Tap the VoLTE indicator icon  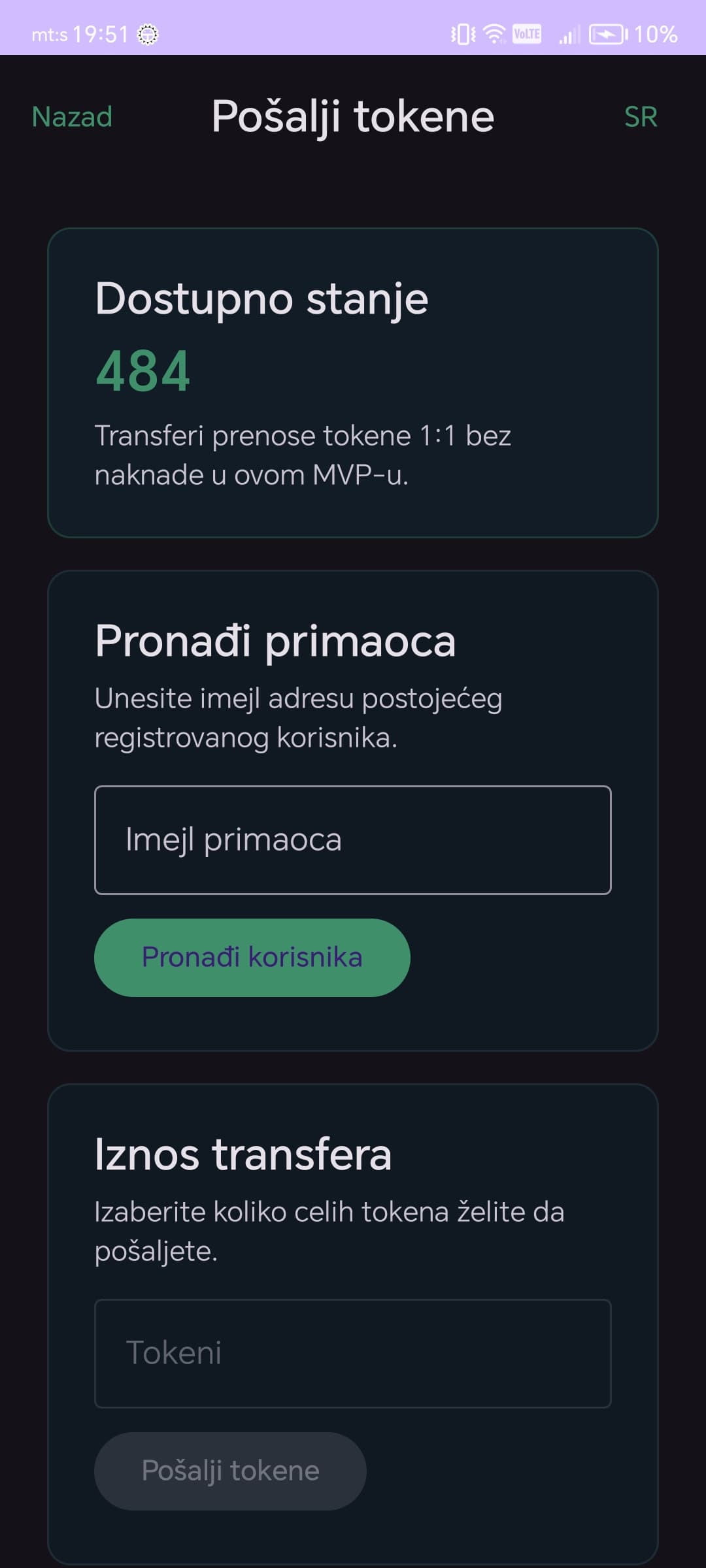point(527,34)
